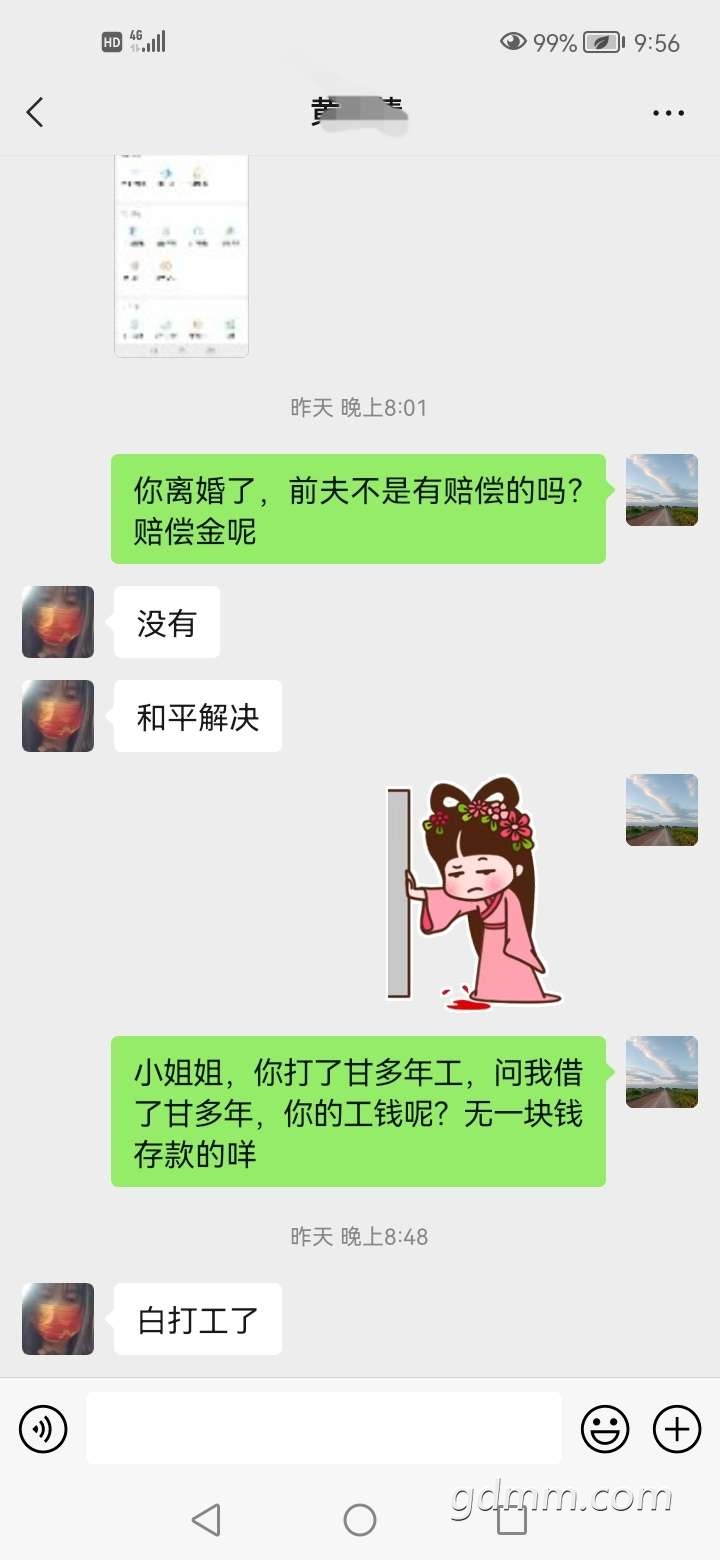Go back to the chat list

[35, 112]
